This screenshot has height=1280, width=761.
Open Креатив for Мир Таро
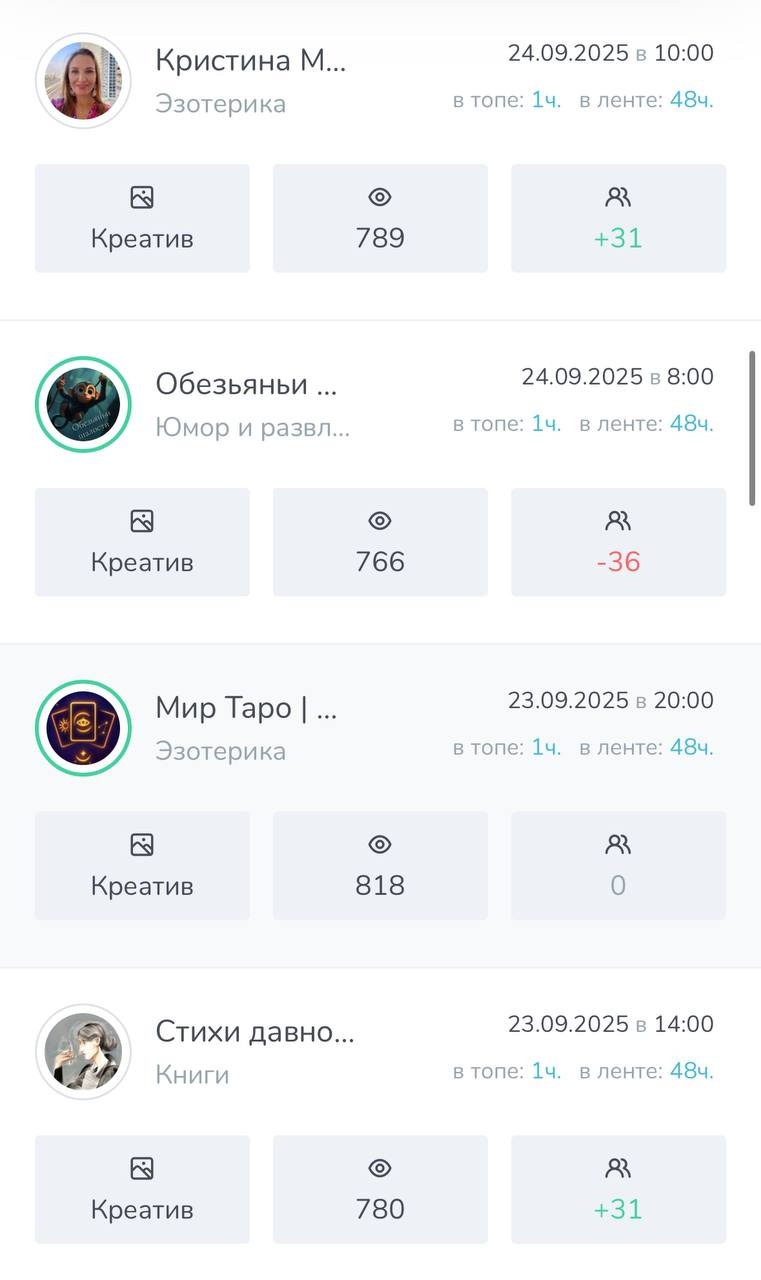(x=142, y=865)
